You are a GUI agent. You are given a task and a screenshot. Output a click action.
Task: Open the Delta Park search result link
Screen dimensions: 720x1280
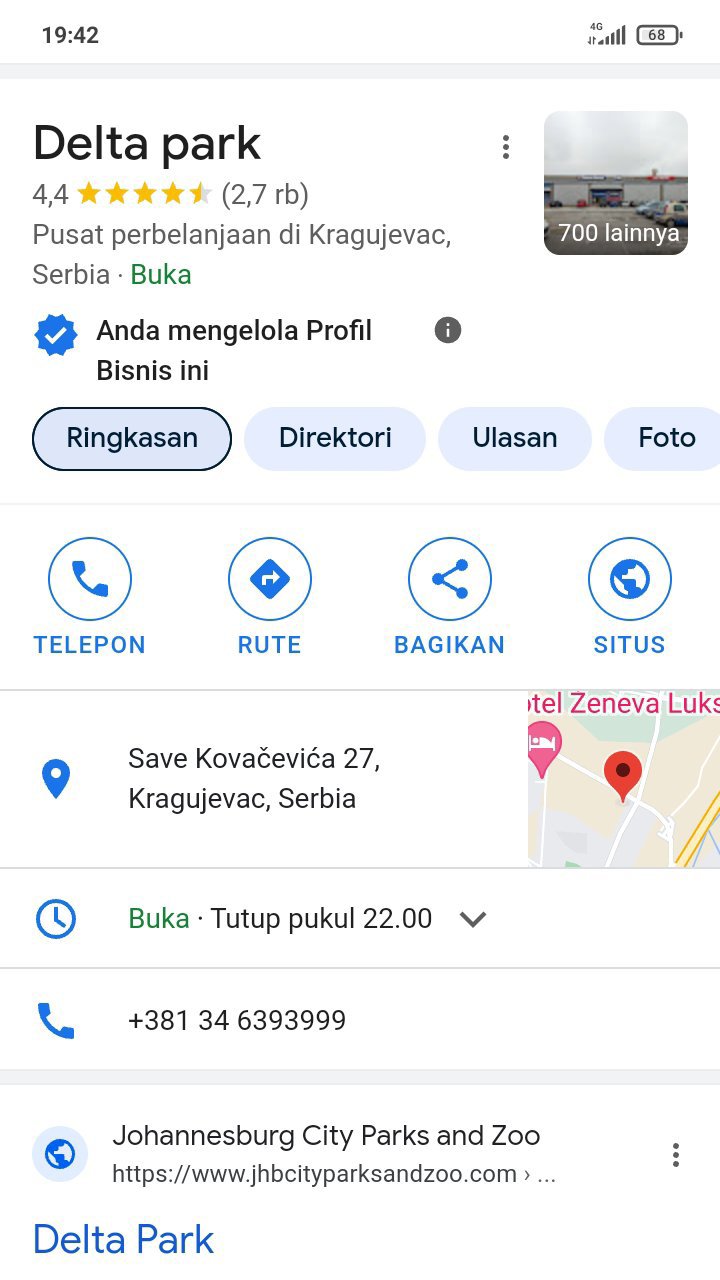(124, 1240)
